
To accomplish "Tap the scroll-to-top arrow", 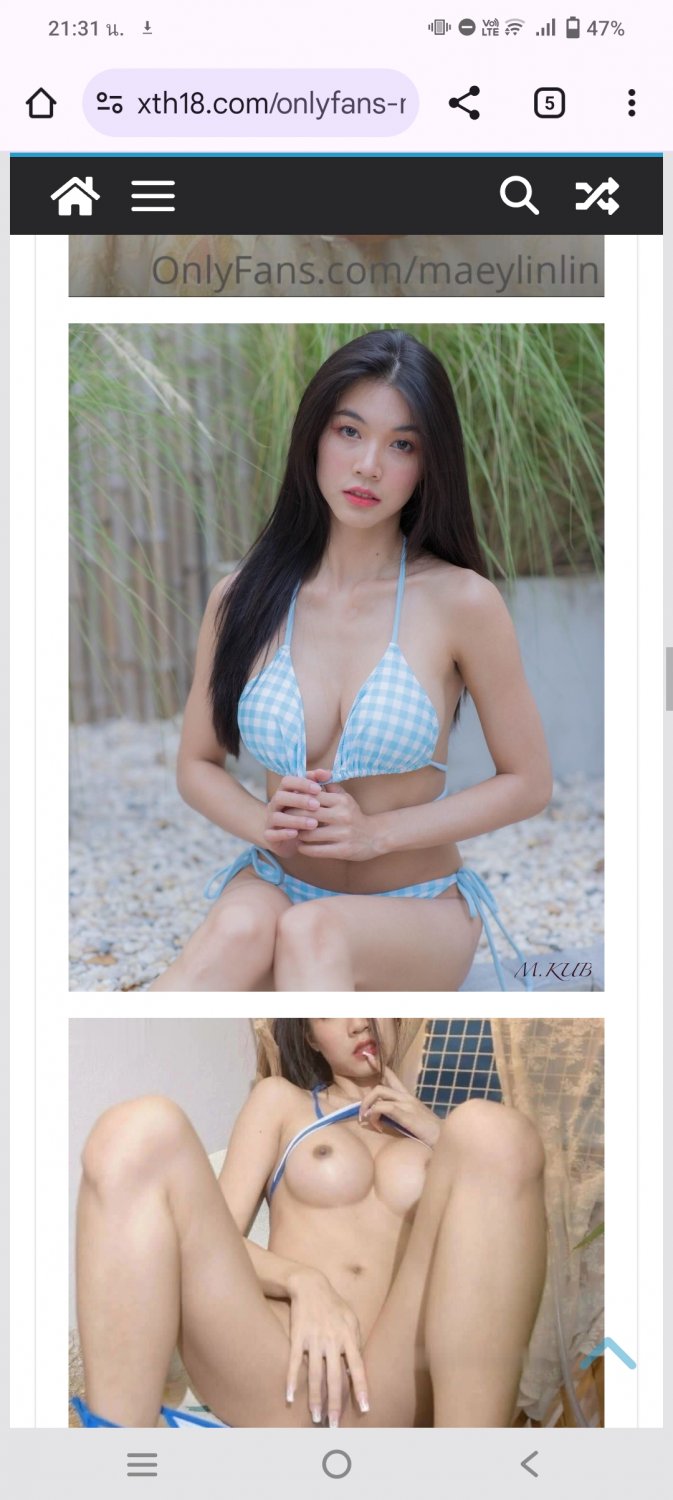I will [x=608, y=1354].
